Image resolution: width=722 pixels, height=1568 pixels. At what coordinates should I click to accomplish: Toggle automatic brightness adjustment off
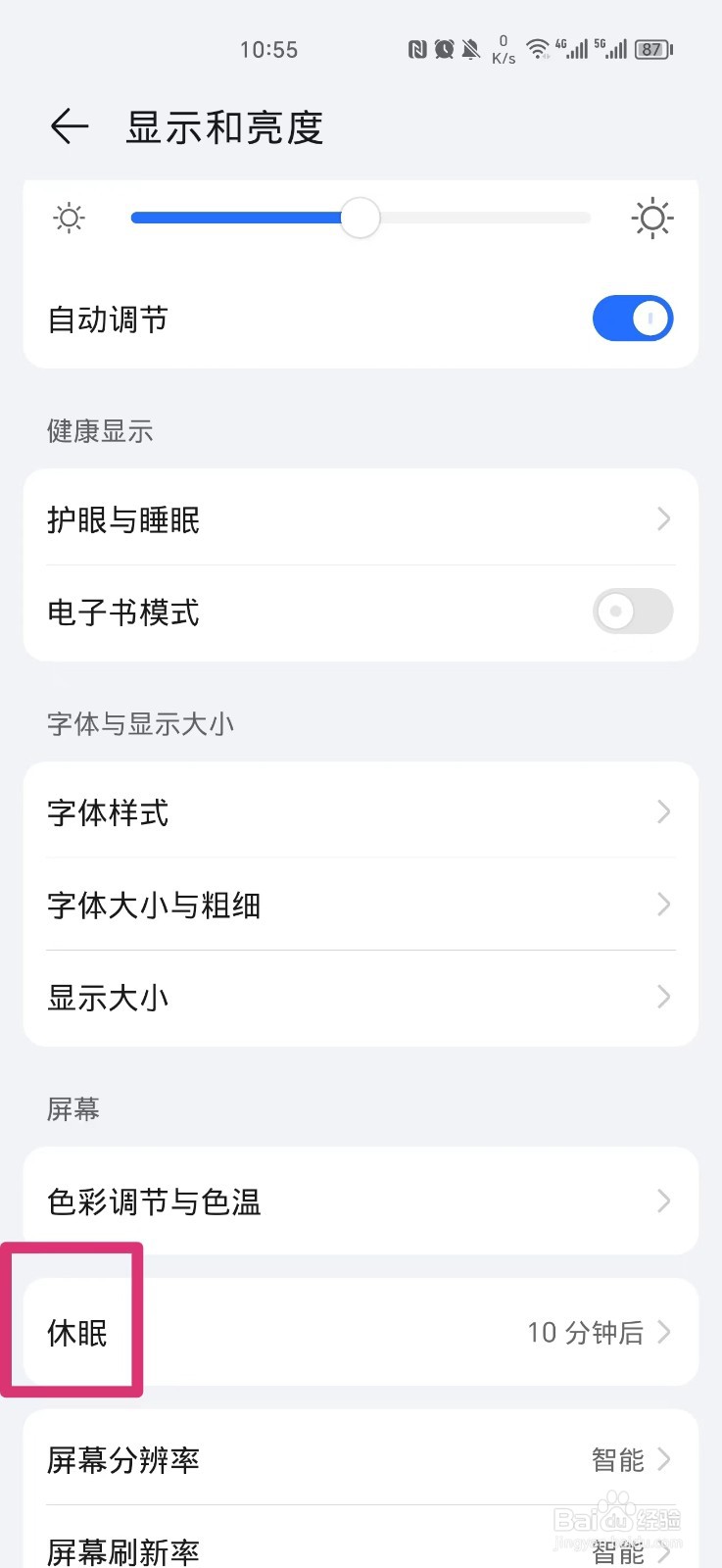[x=633, y=318]
